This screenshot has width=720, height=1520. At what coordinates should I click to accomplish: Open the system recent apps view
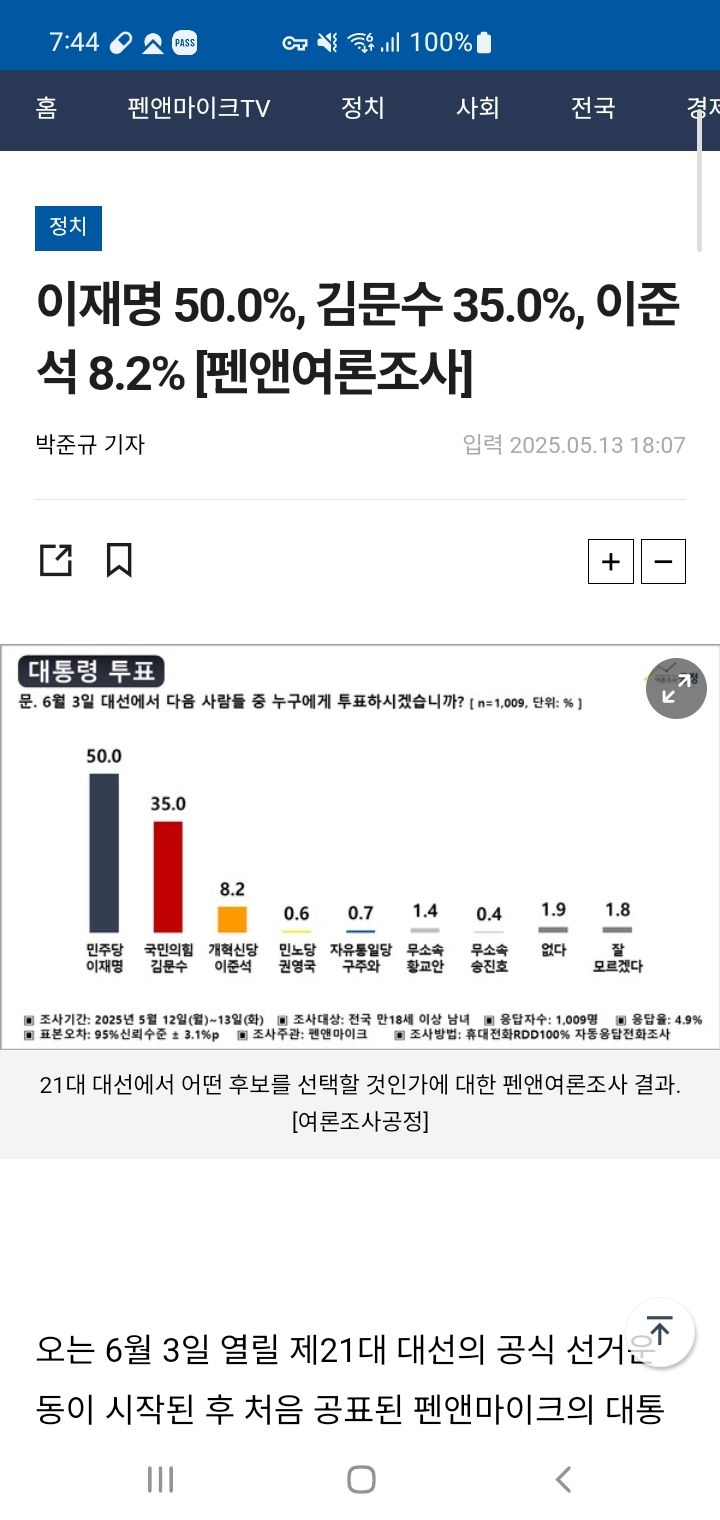[160, 1479]
